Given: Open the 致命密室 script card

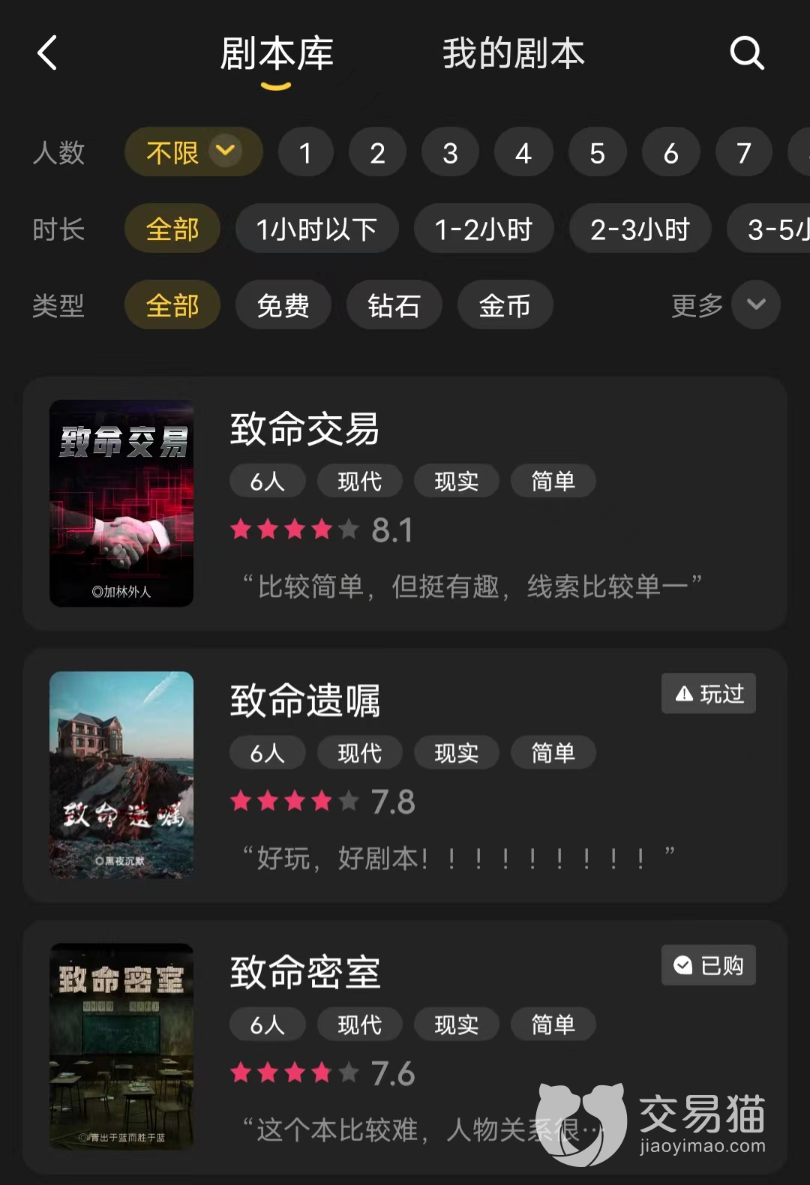Looking at the screenshot, I should point(404,1045).
